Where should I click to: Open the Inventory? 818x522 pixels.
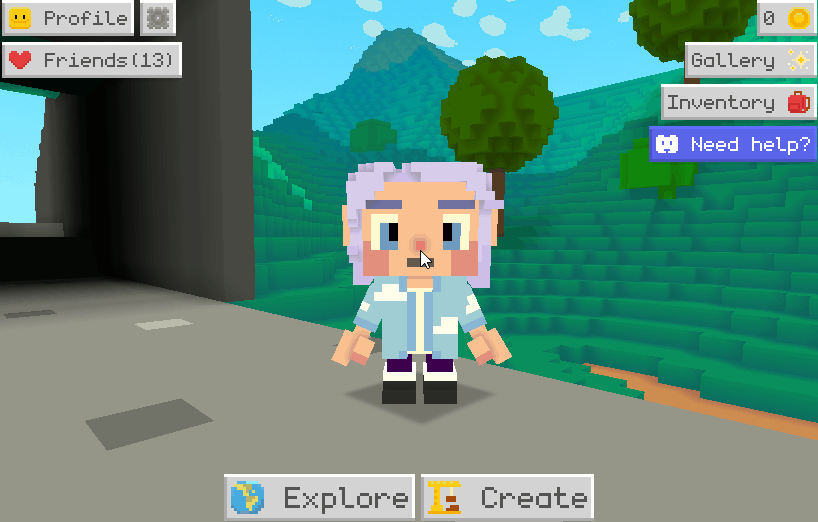738,102
